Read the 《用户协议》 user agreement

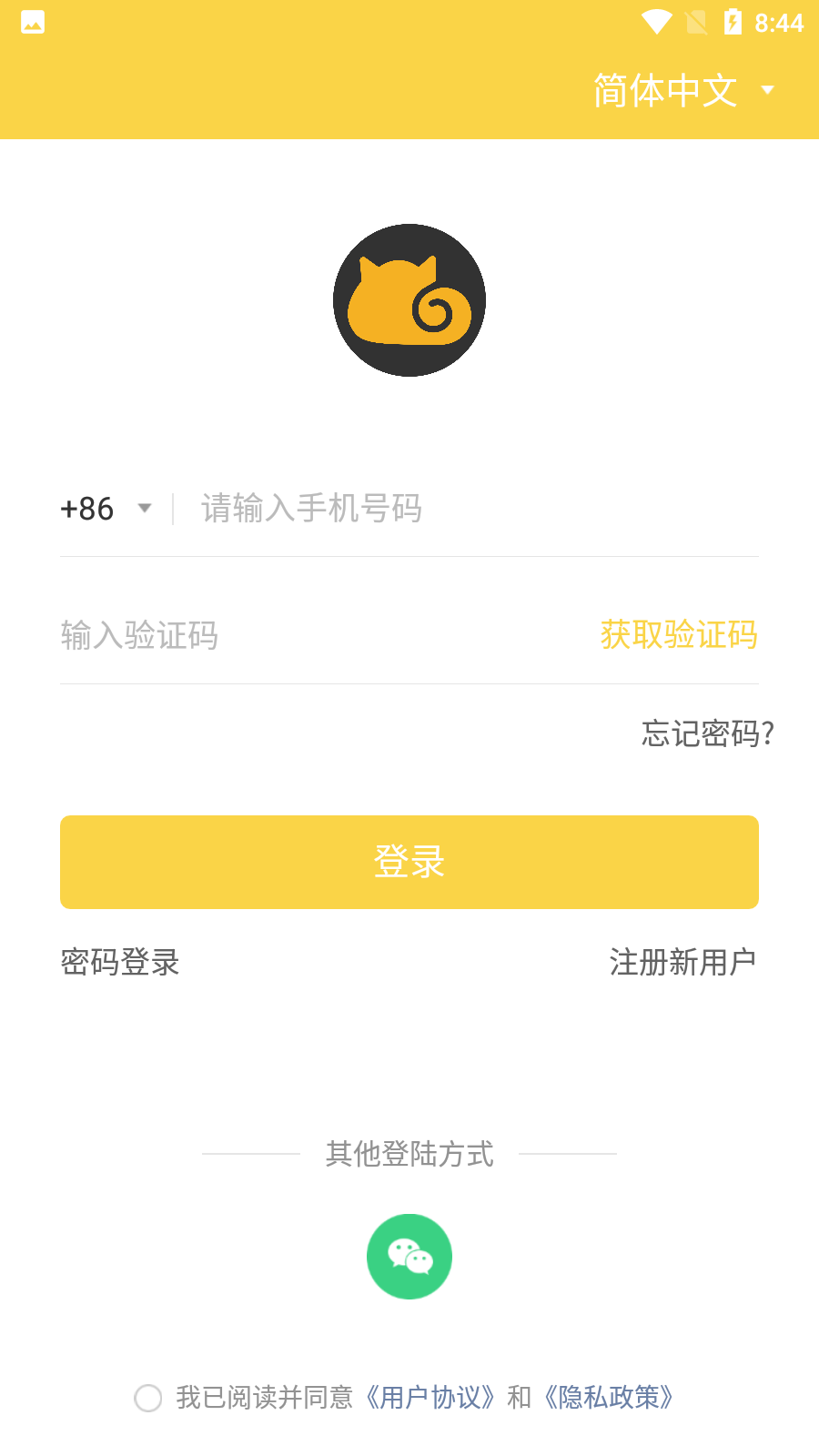(430, 1398)
